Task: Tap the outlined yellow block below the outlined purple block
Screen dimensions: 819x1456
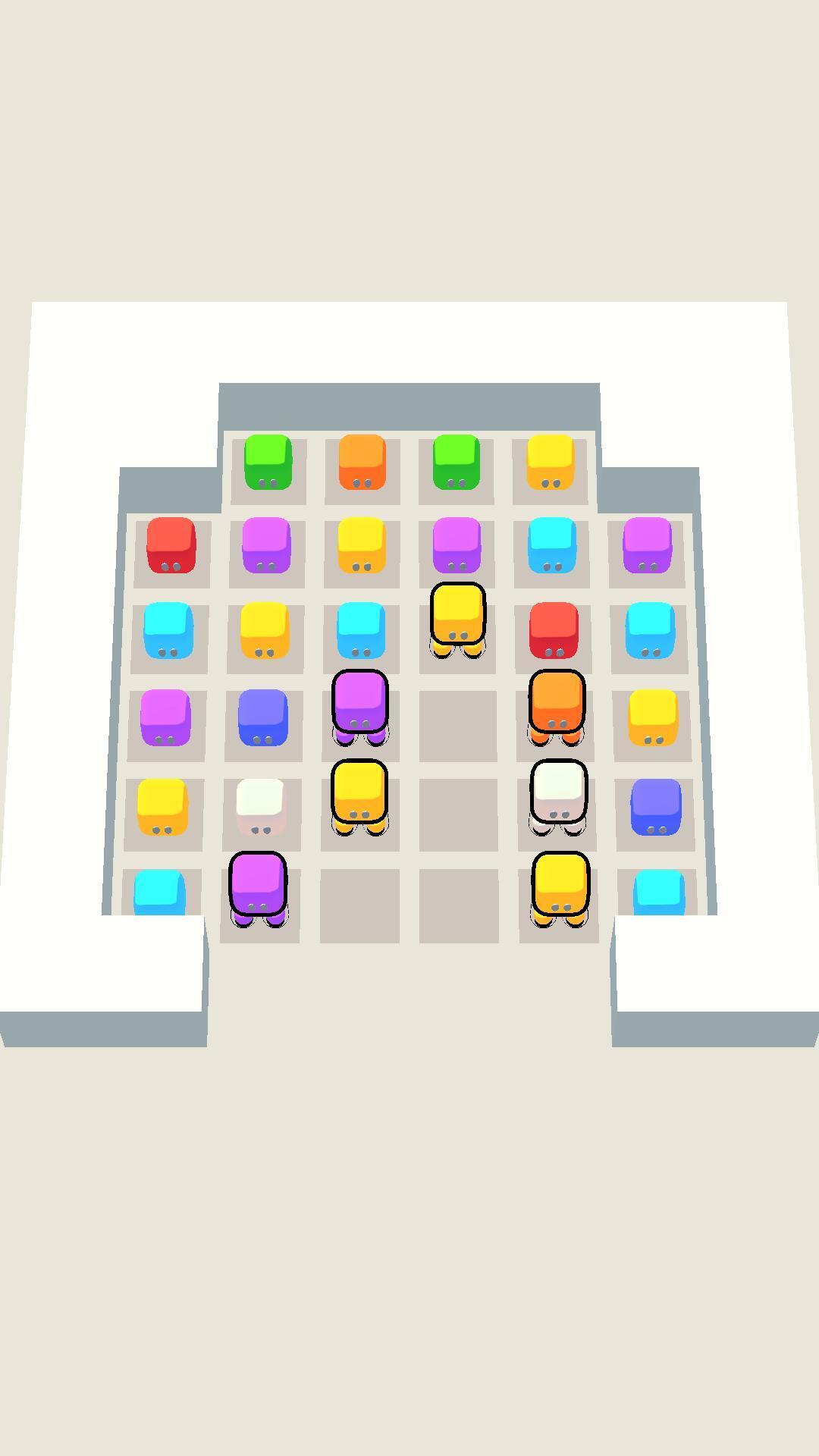Action: (359, 797)
